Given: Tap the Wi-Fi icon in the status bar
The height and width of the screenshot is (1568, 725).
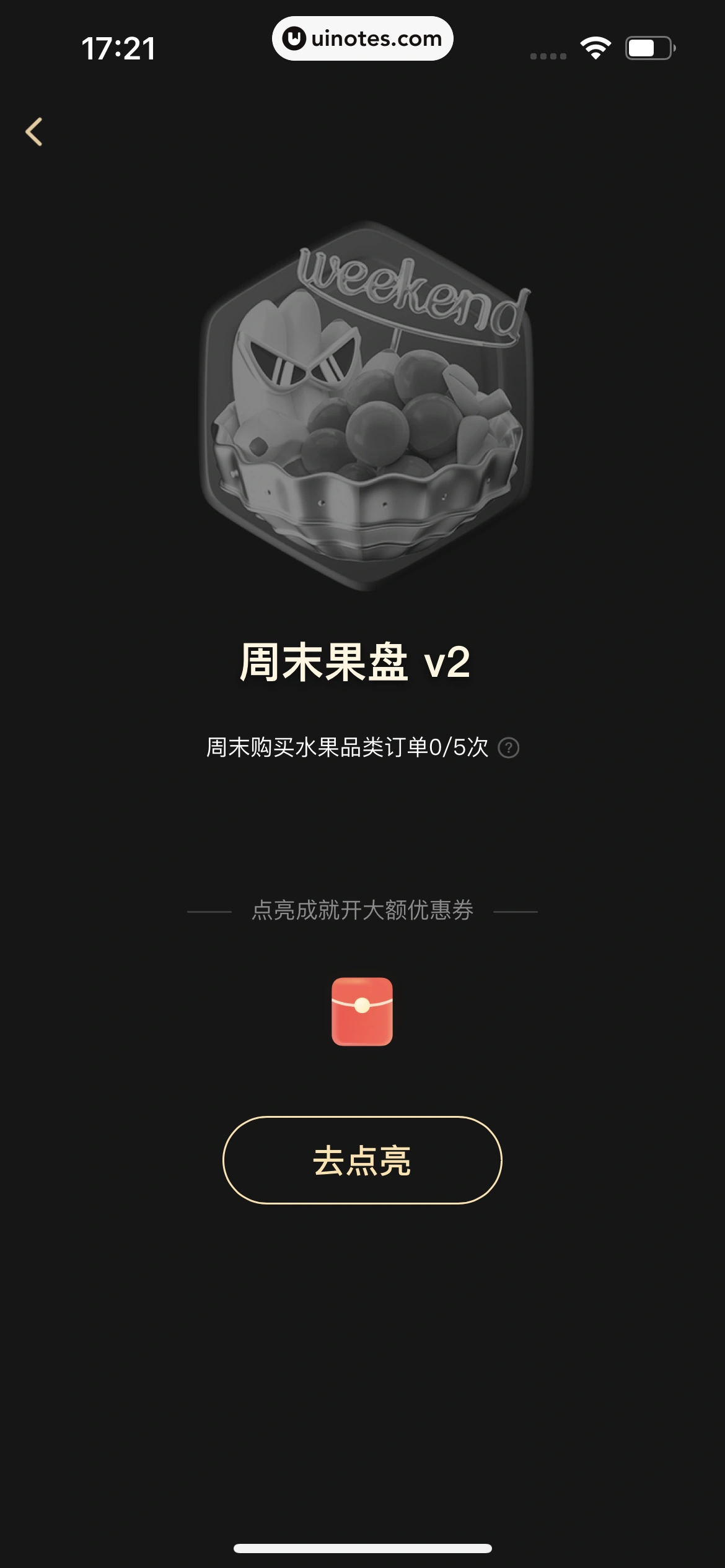Looking at the screenshot, I should tap(595, 48).
